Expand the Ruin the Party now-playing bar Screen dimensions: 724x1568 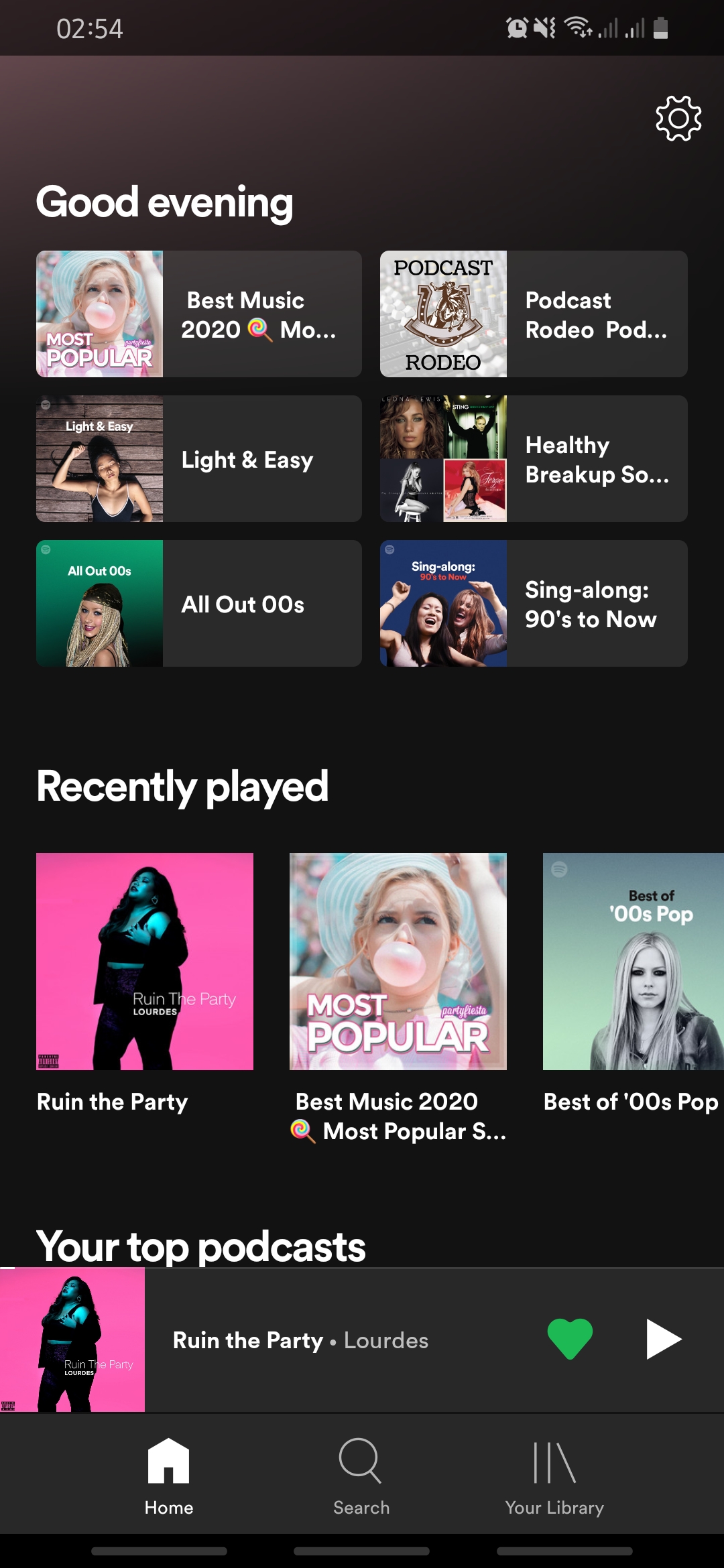pos(335,1340)
